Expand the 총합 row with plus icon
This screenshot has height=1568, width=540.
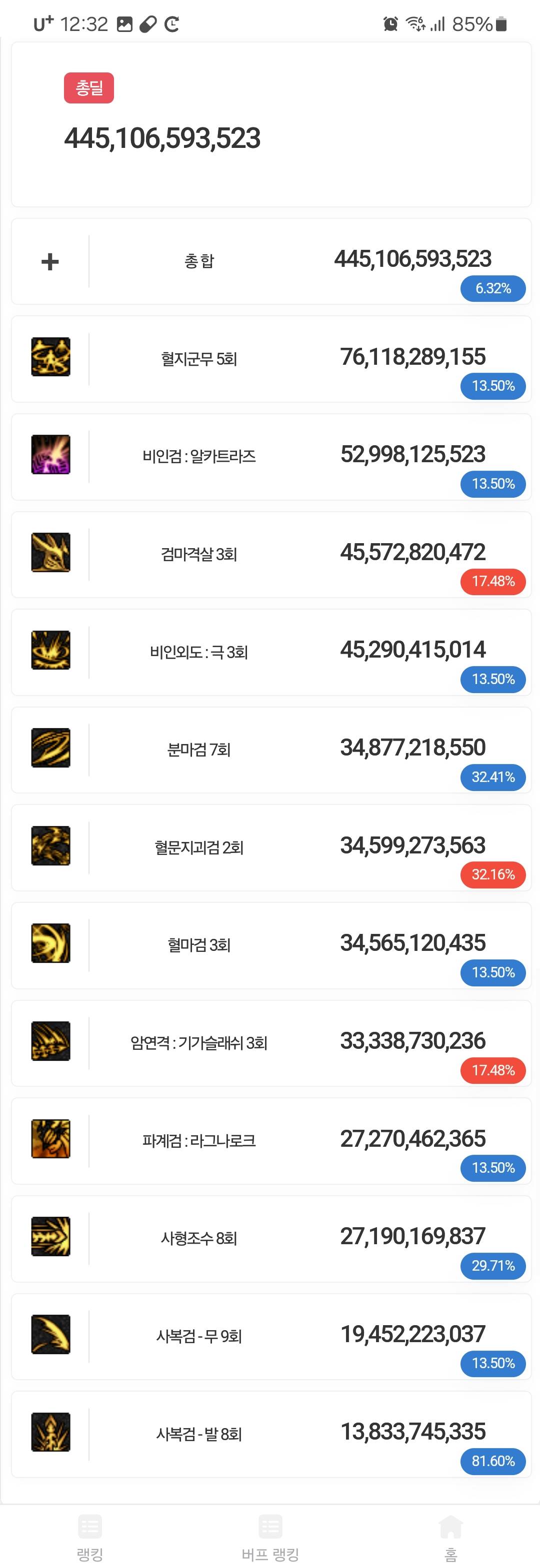click(50, 262)
